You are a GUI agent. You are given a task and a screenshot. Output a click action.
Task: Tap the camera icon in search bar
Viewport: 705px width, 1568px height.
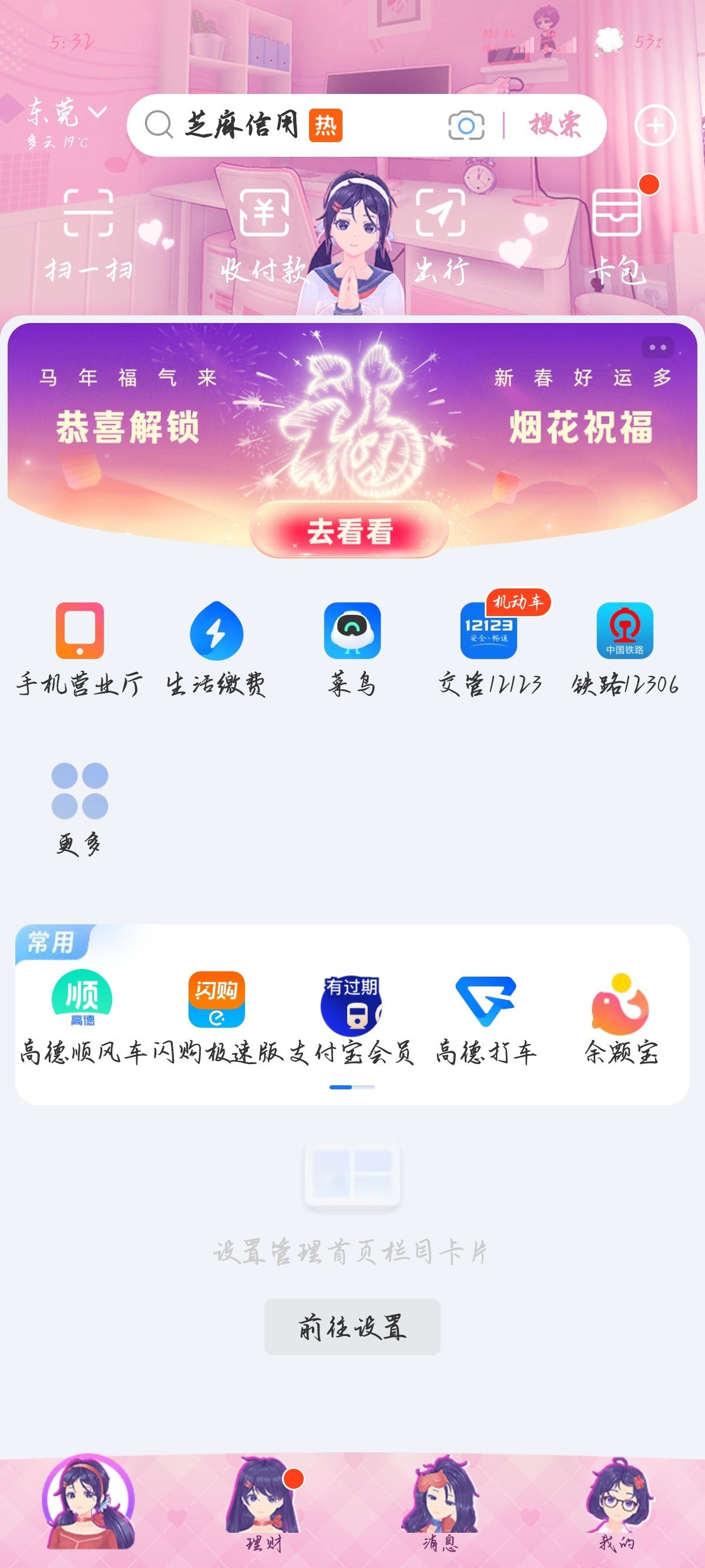tap(466, 126)
